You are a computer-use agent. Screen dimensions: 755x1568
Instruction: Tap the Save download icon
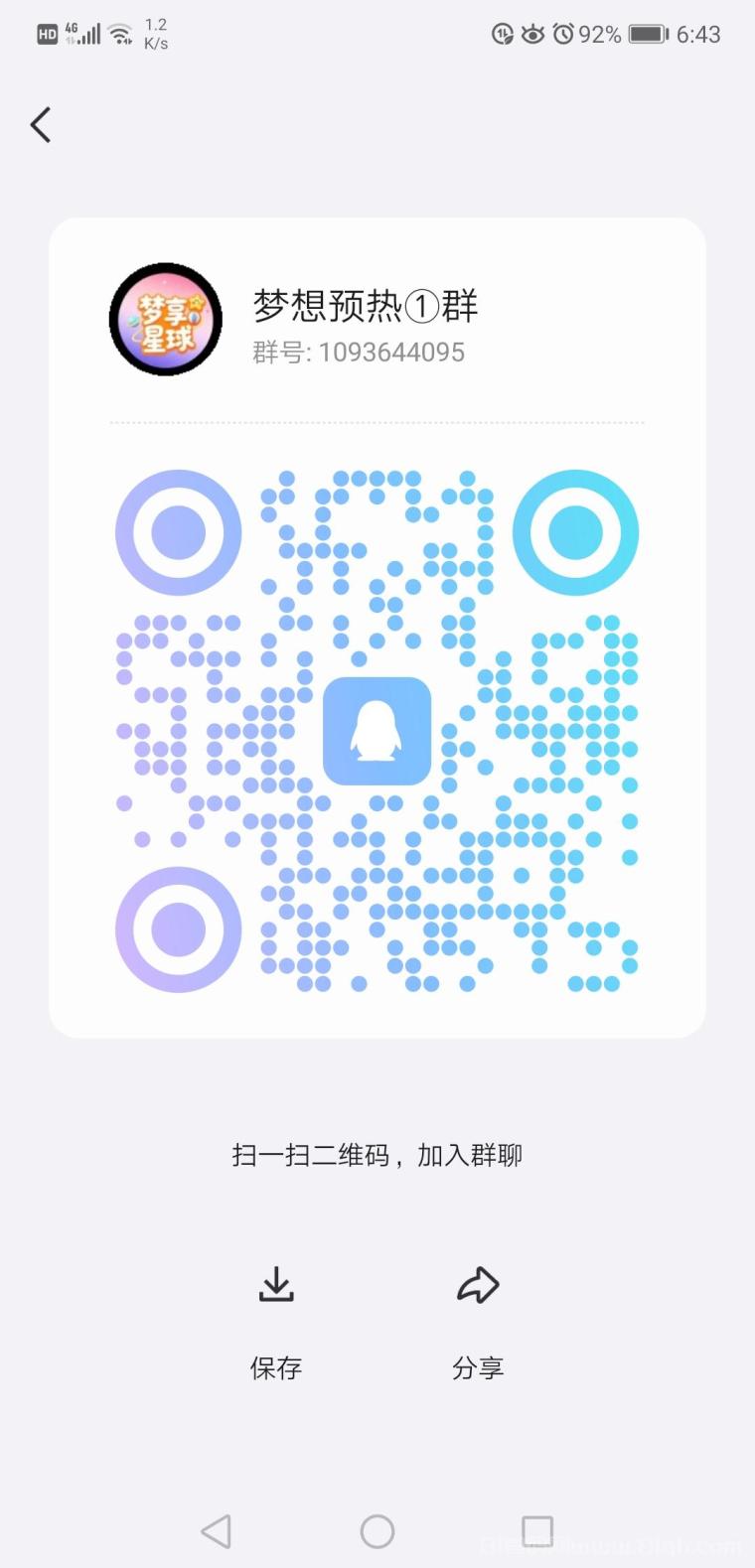(x=276, y=1284)
